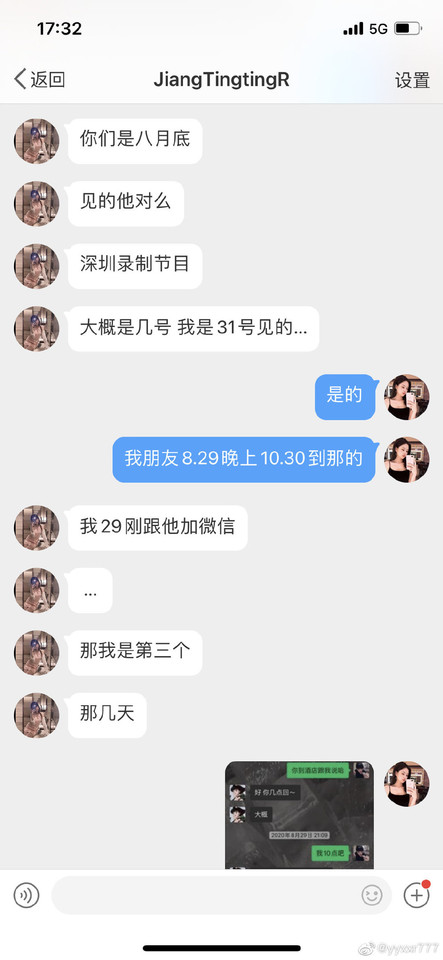This screenshot has width=443, height=960.
Task: Go back via 返回 button
Action: pos(39,80)
